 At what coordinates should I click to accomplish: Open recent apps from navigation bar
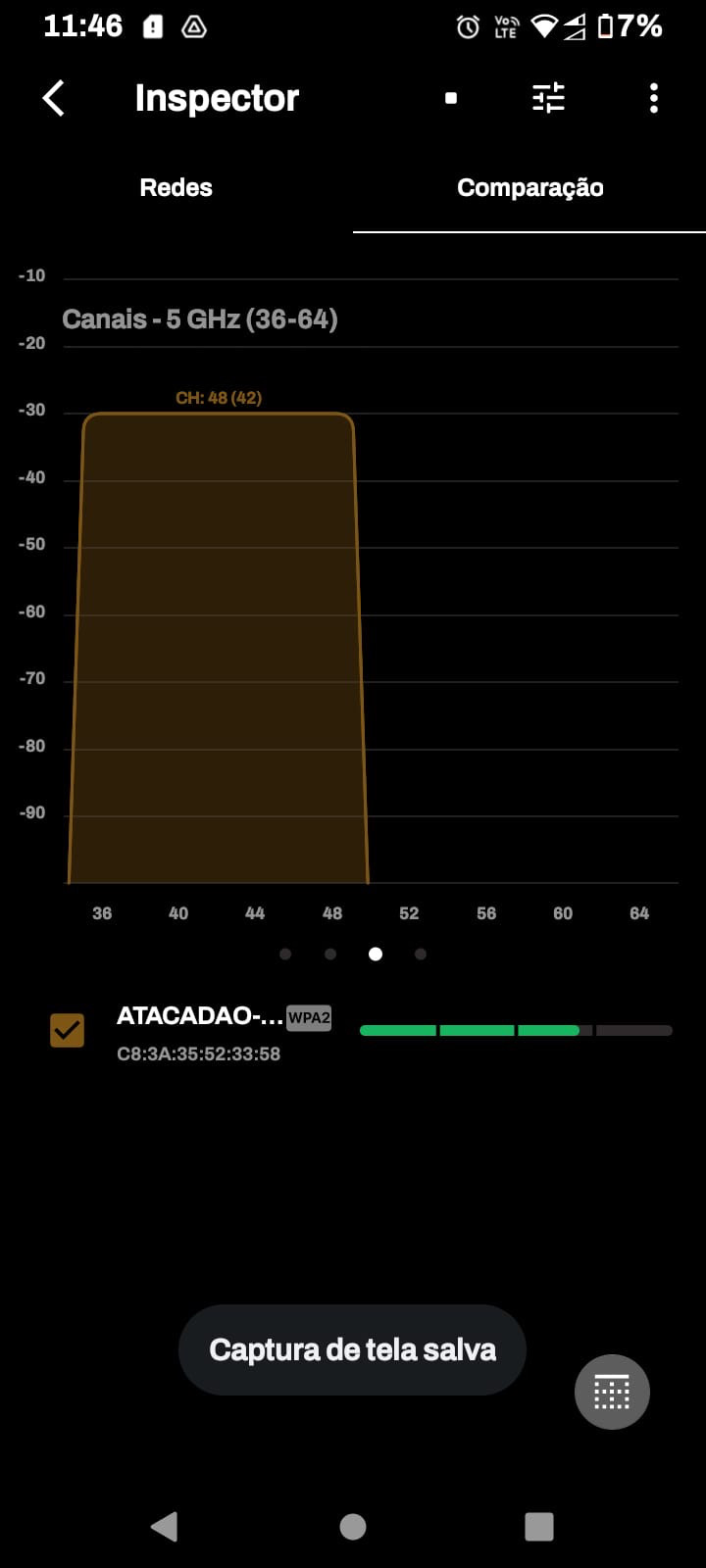pyautogui.click(x=539, y=1526)
